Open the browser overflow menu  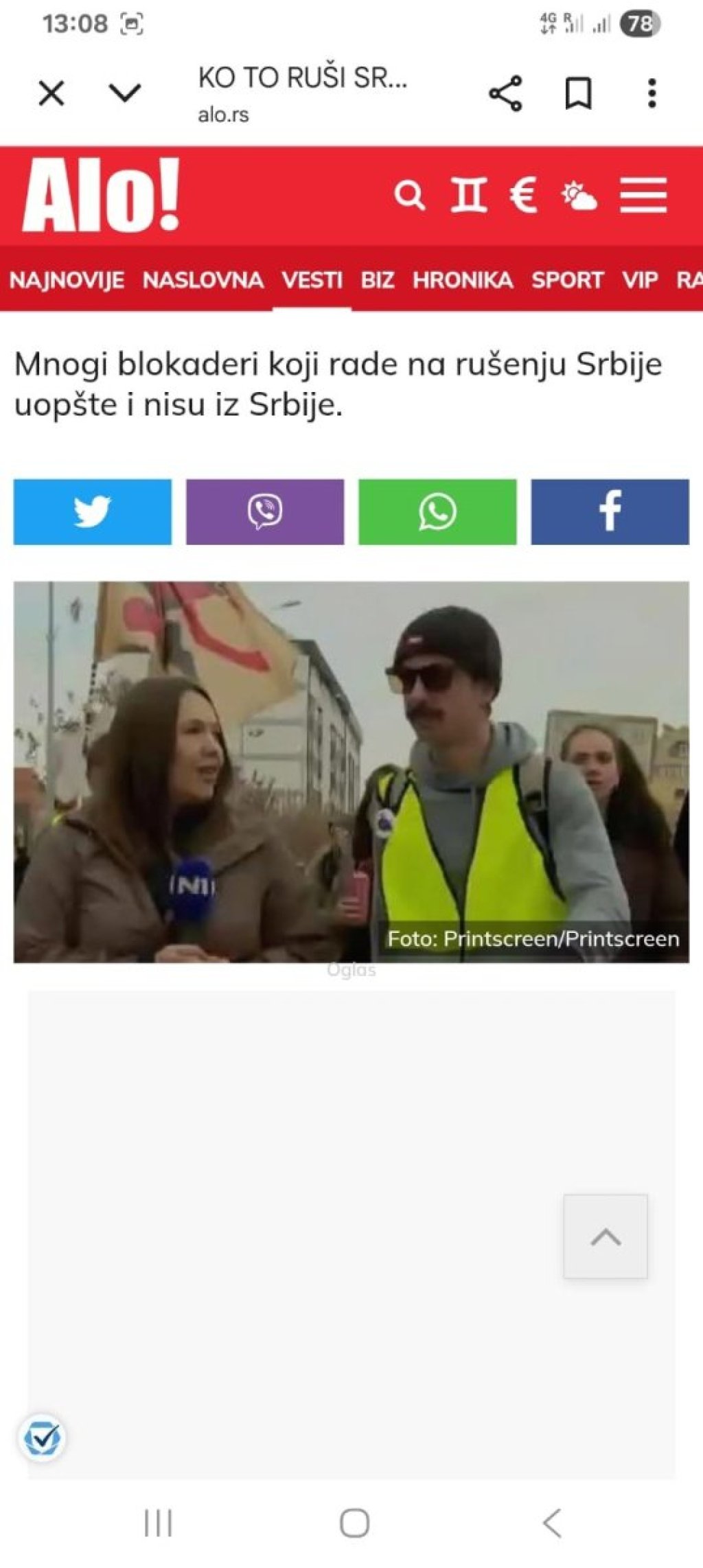point(652,93)
